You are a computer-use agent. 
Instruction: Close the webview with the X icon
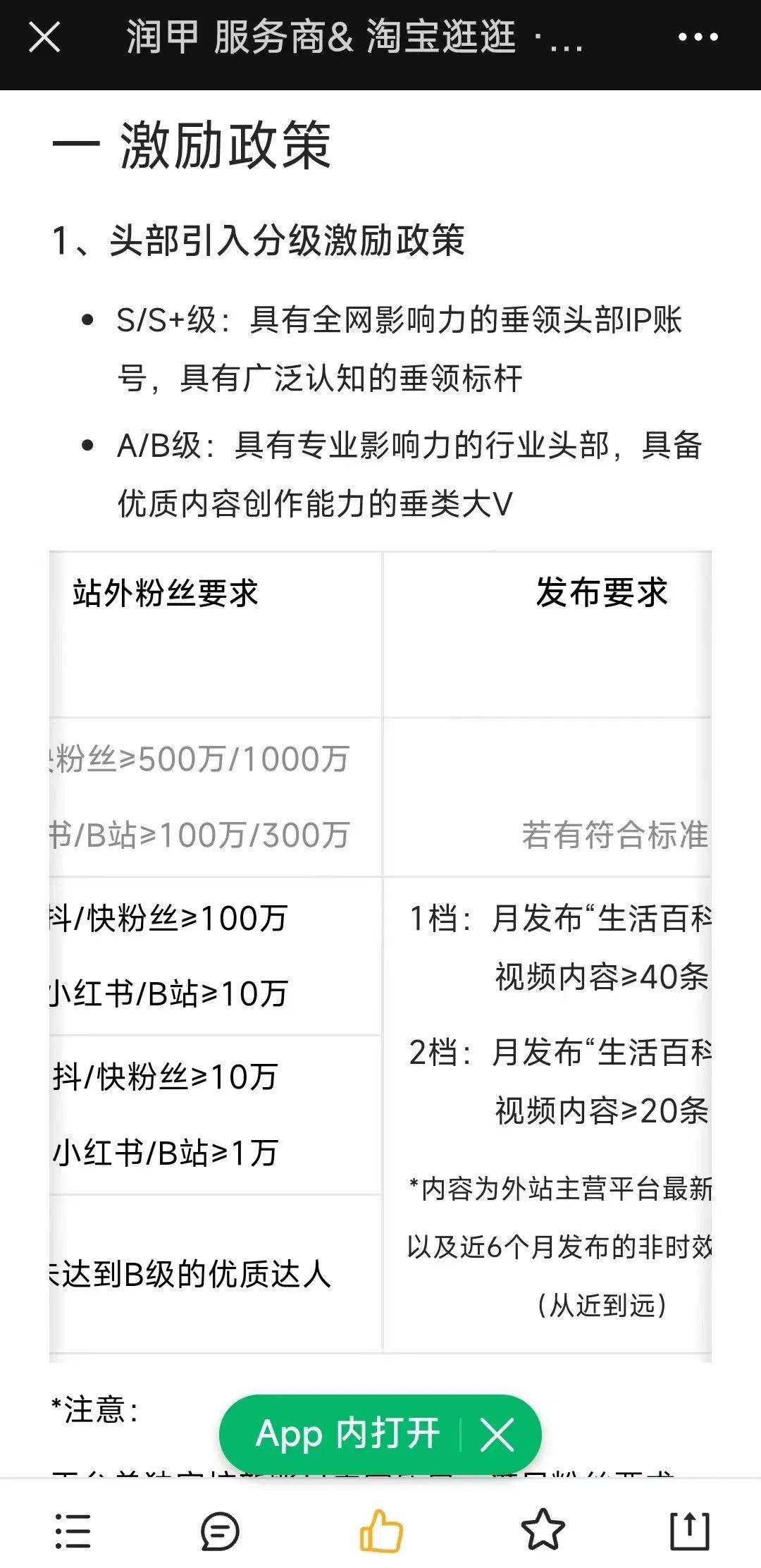(44, 37)
